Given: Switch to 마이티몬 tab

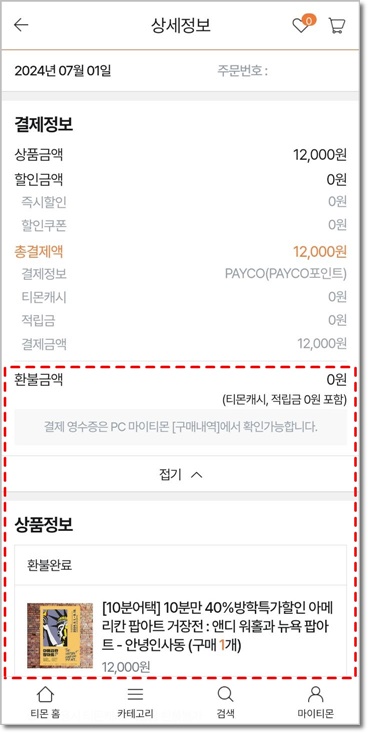Looking at the screenshot, I should pos(316,702).
